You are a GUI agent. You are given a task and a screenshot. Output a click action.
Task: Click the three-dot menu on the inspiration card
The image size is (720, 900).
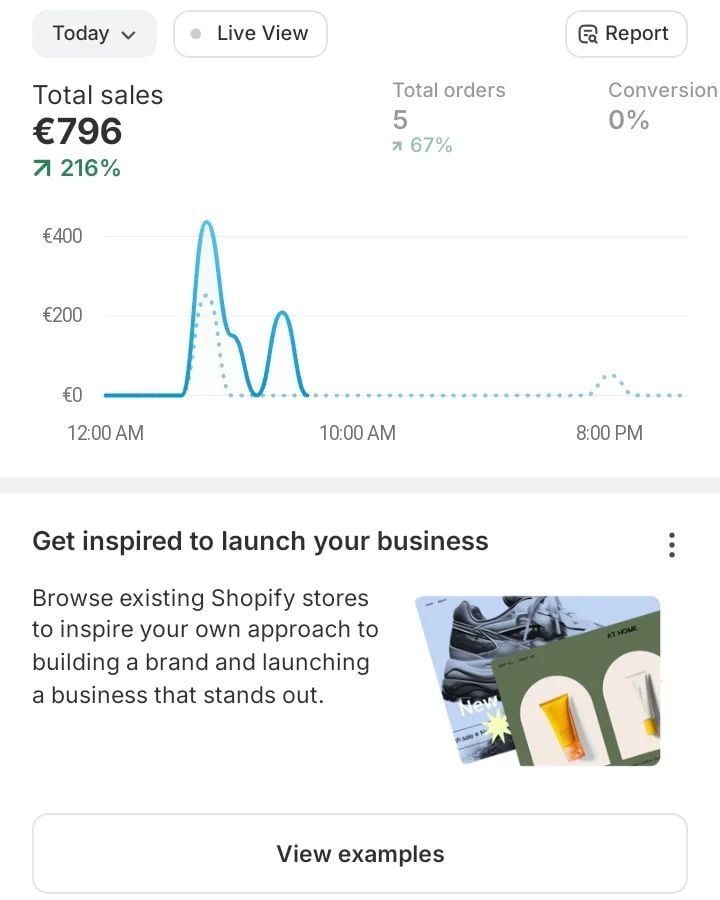tap(672, 545)
